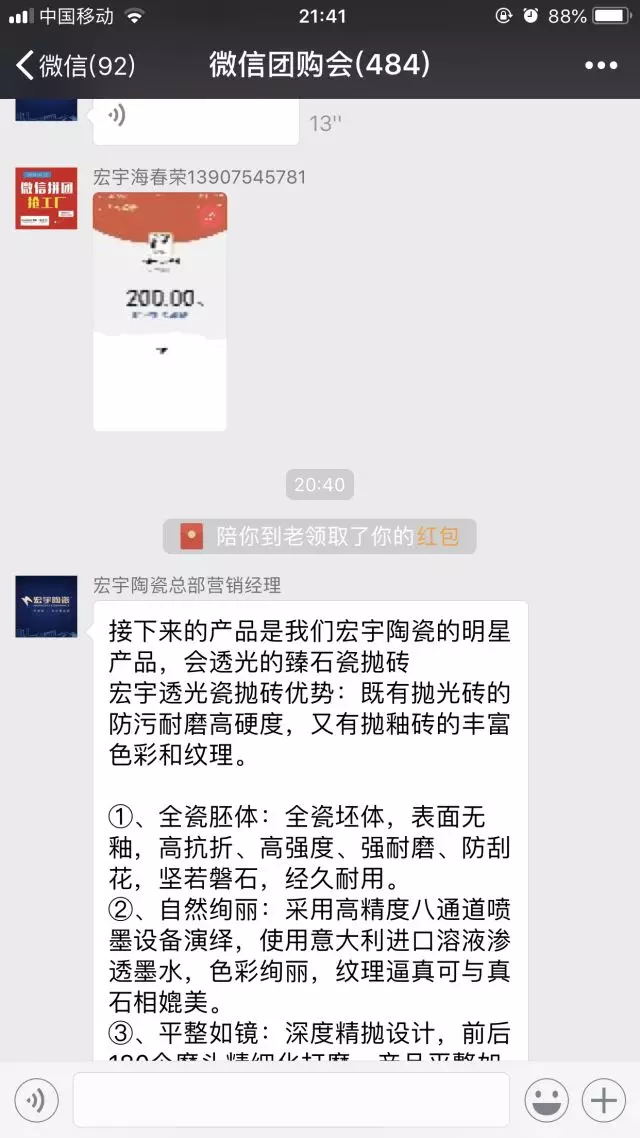Play the 13-second voice message
This screenshot has width=640, height=1138.
195,119
